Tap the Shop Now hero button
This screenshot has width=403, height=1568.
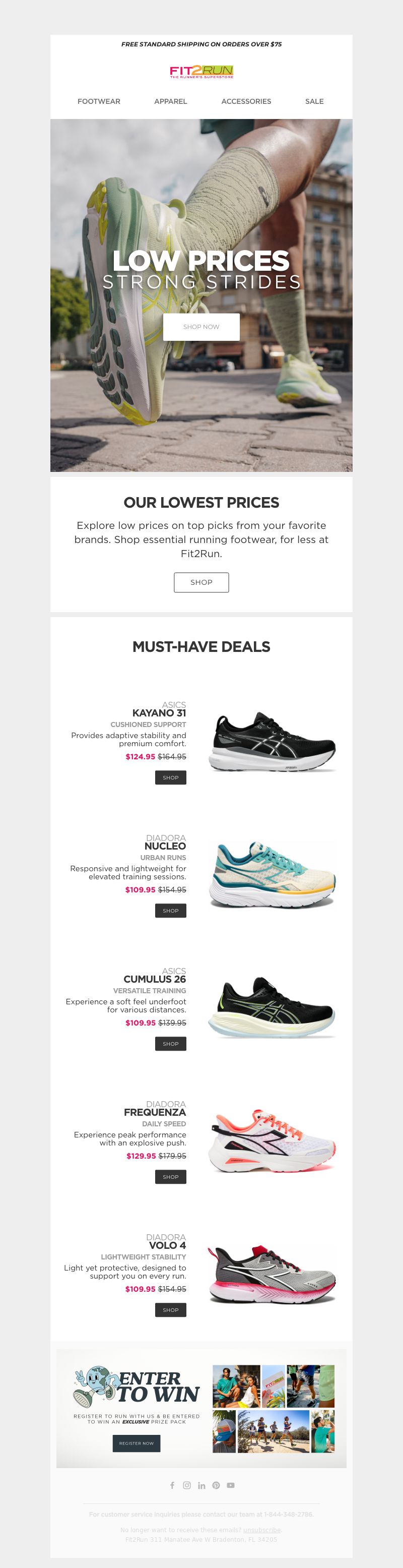click(201, 327)
